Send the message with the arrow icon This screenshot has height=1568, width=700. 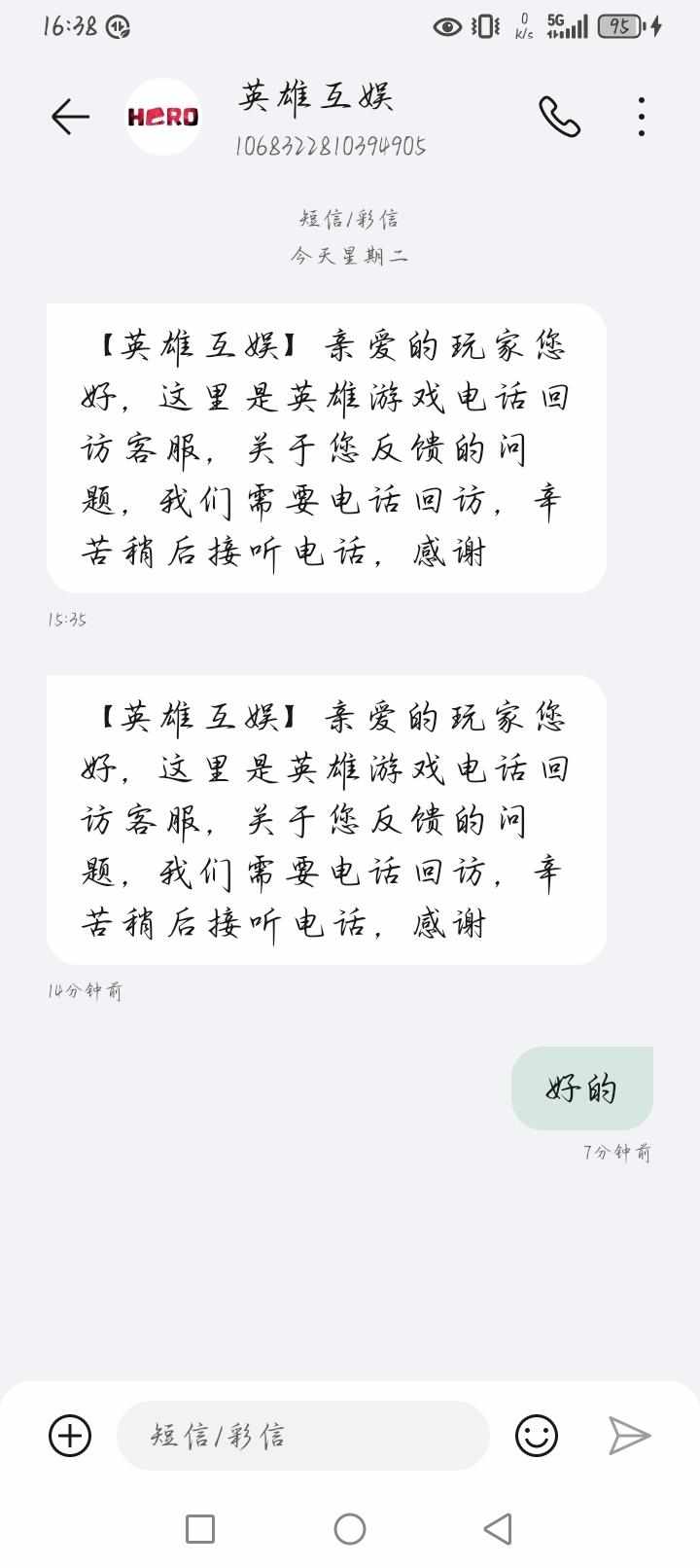point(629,1436)
